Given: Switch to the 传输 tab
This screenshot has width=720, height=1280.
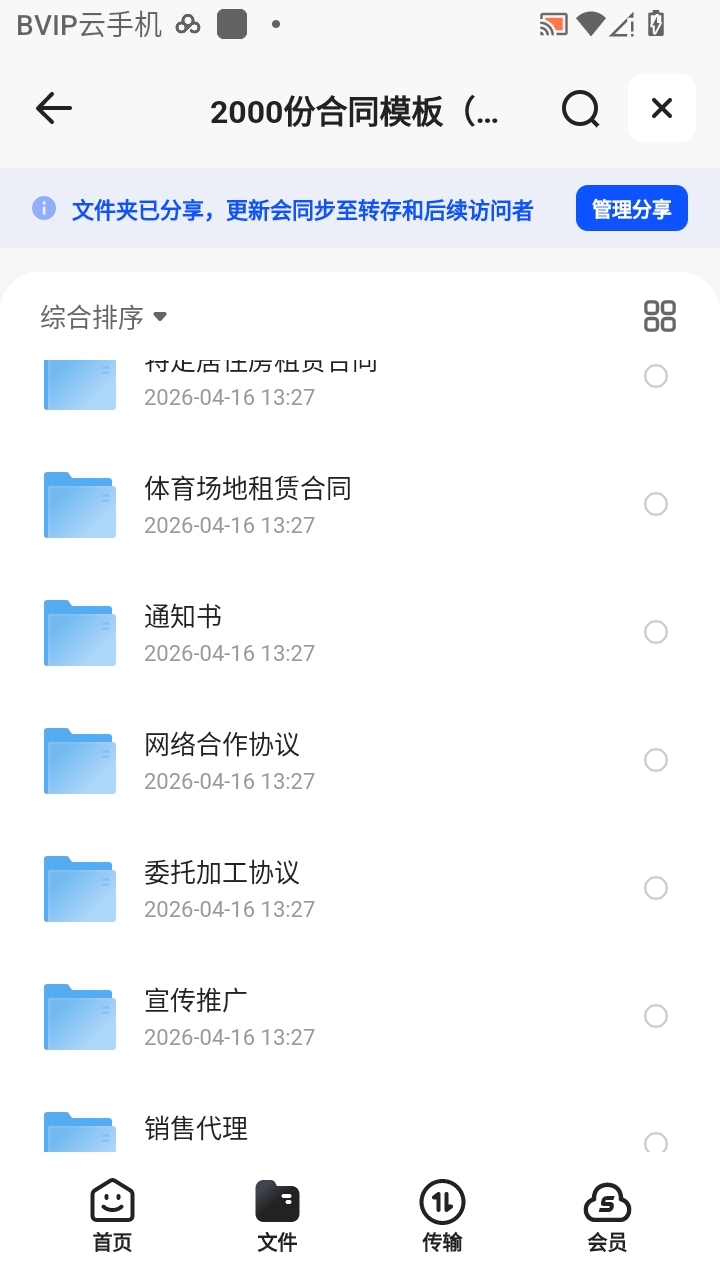Looking at the screenshot, I should (443, 1213).
